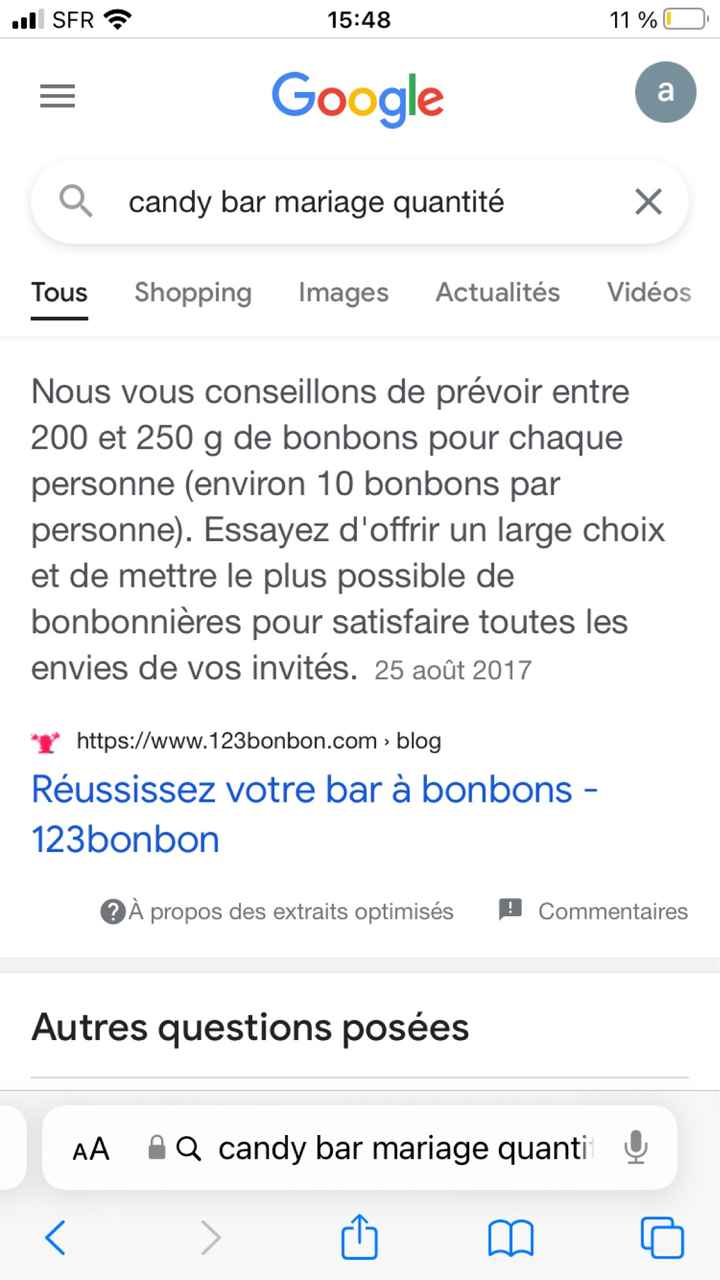Screen dimensions: 720x1280
Task: Open Safari text size options with the AA icon
Action: [89, 1148]
